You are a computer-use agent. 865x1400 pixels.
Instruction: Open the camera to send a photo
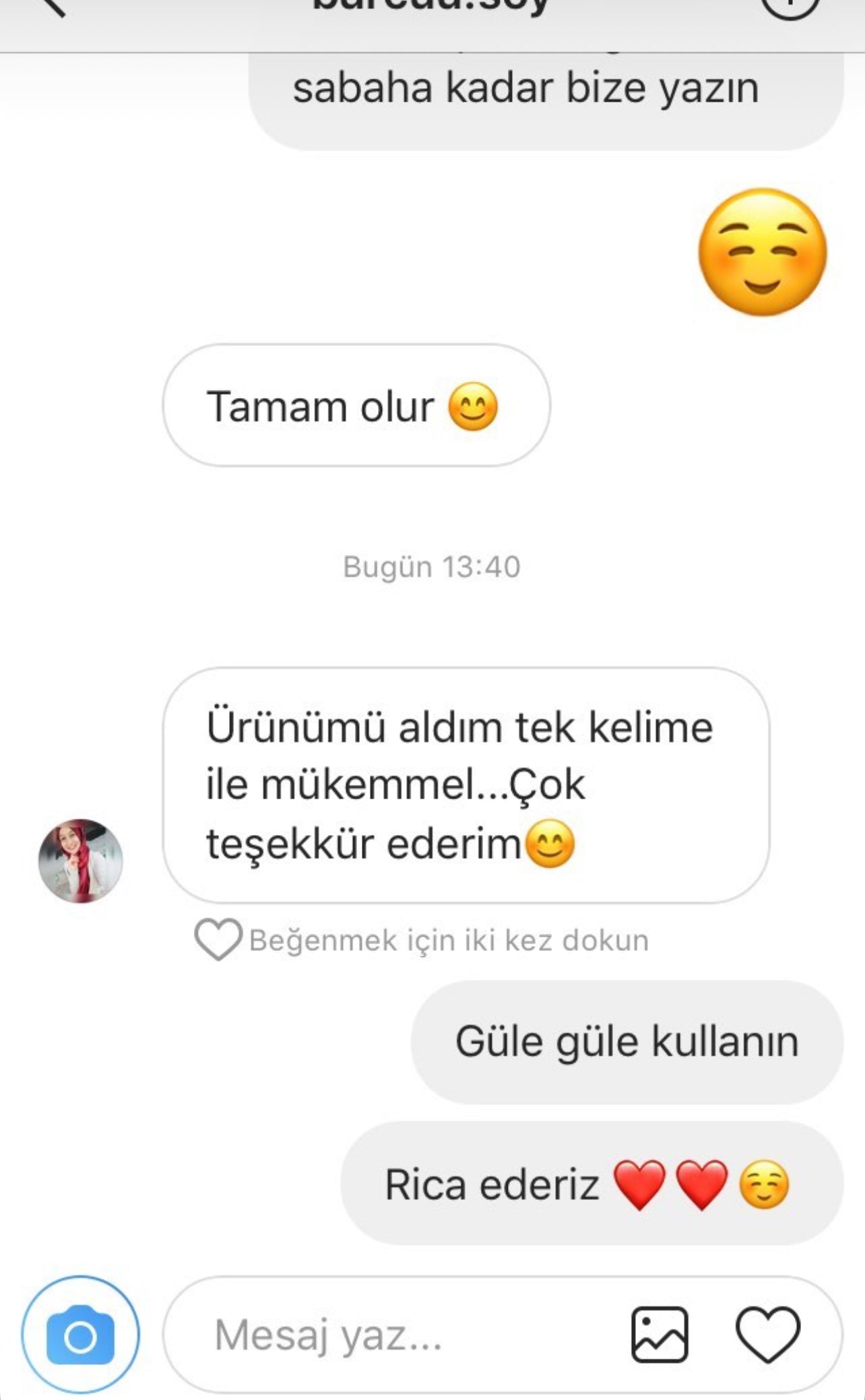pos(80,1334)
